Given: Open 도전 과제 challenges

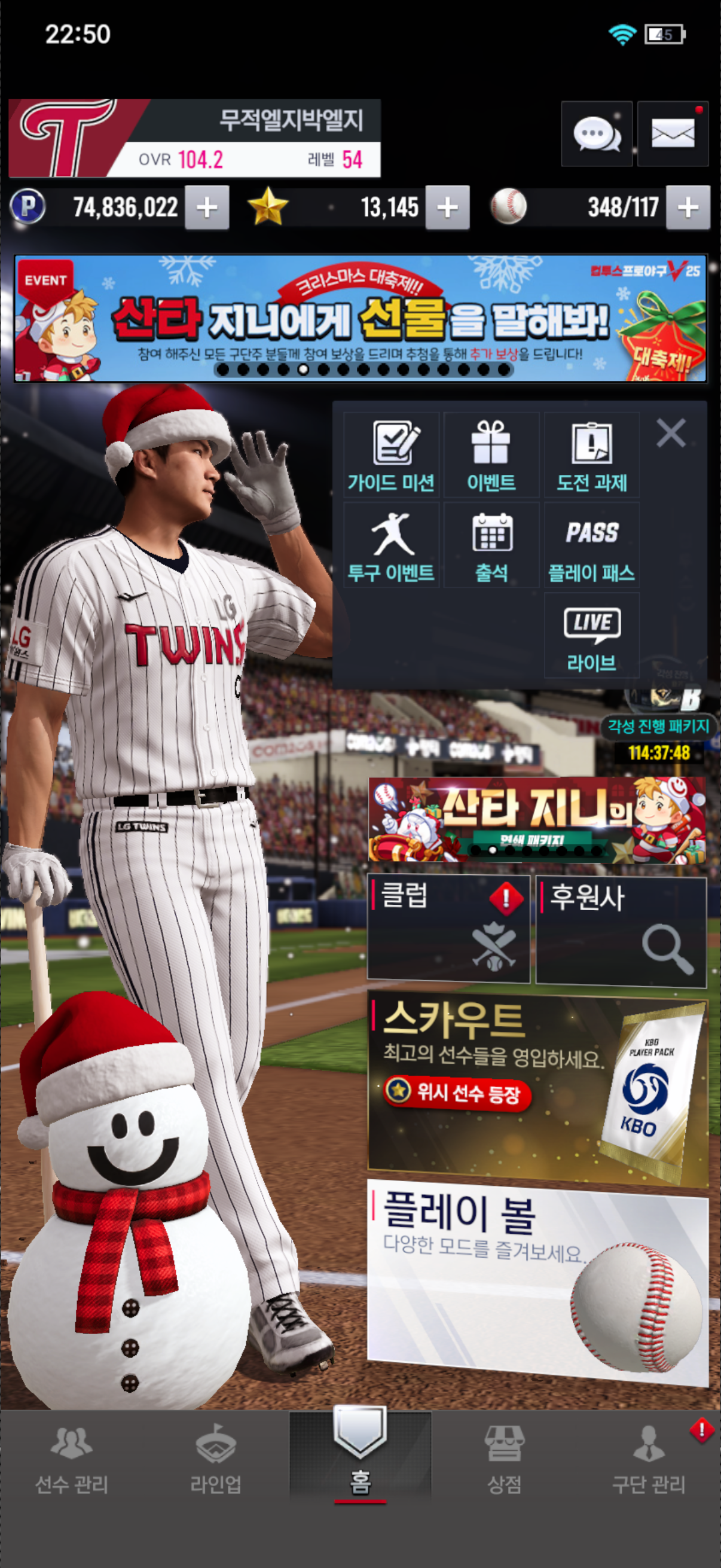Looking at the screenshot, I should (591, 455).
